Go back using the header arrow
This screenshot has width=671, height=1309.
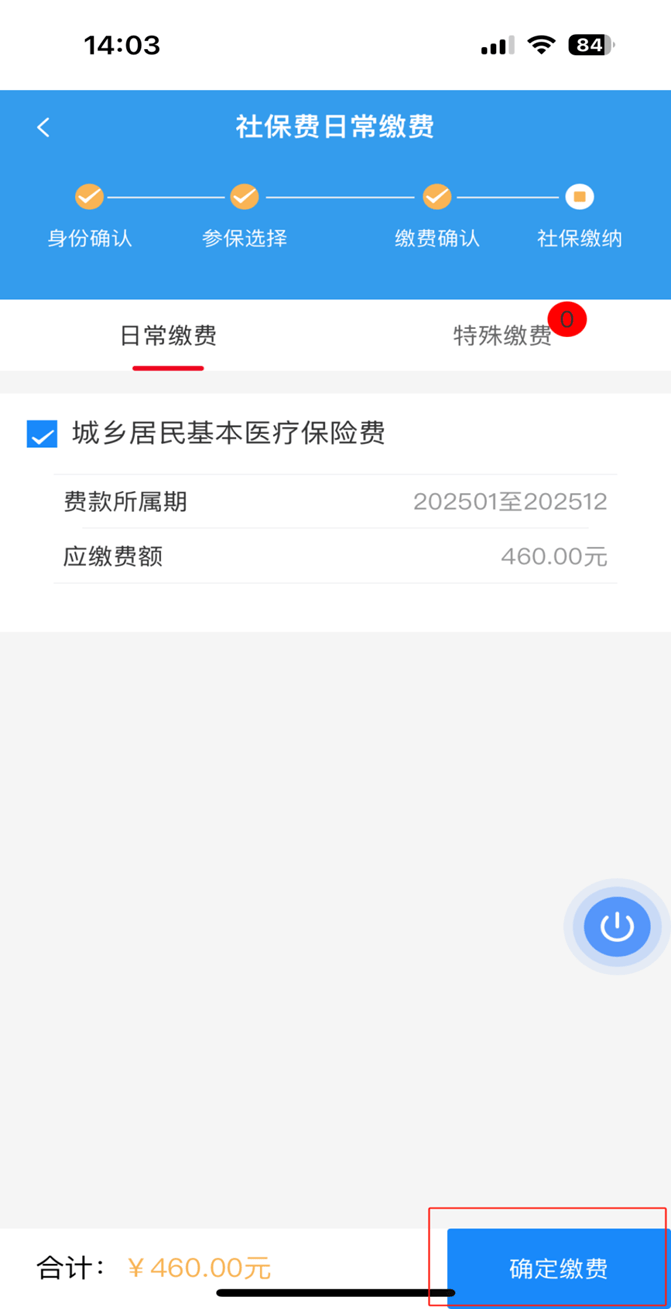[43, 127]
